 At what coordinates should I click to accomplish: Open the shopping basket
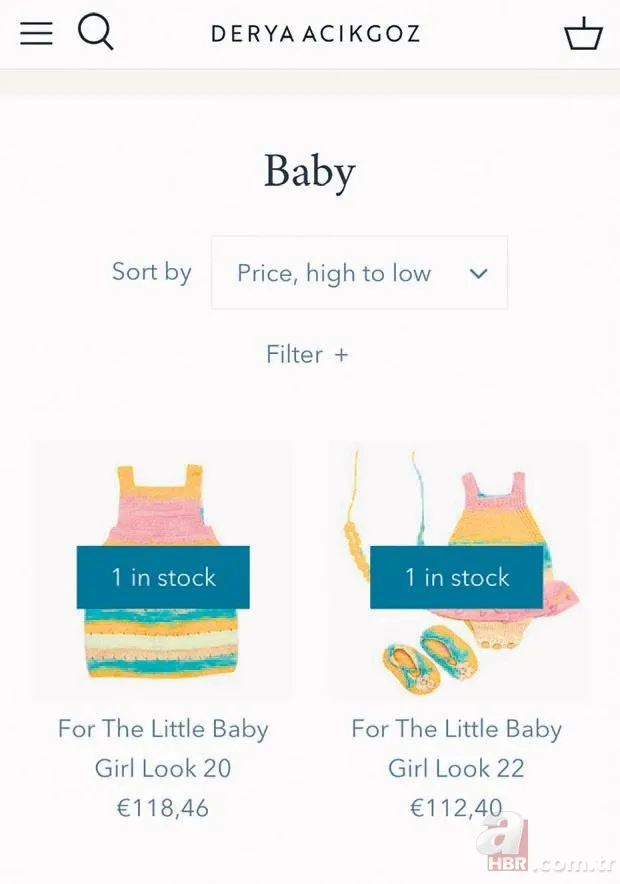(583, 34)
